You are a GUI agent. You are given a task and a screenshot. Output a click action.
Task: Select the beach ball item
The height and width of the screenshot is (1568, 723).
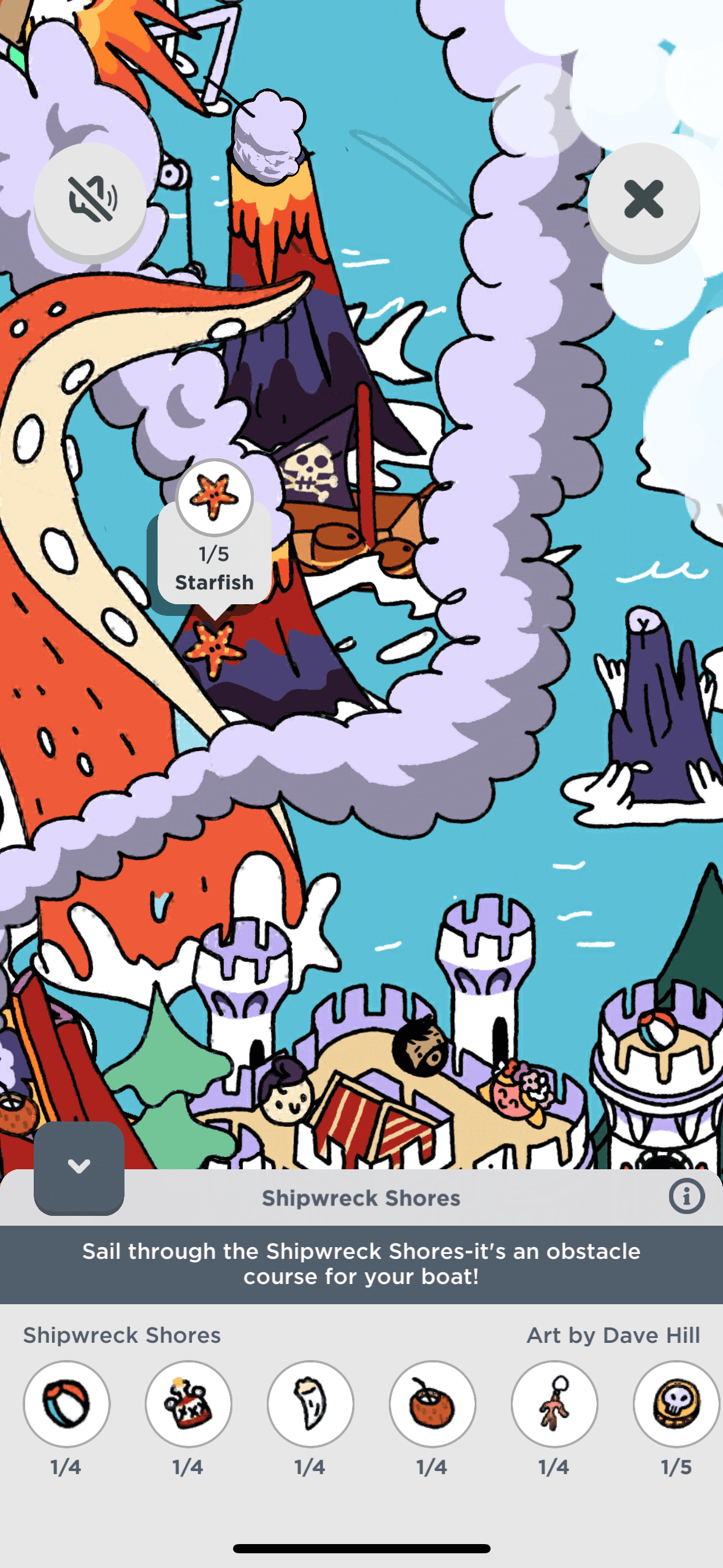pyautogui.click(x=67, y=1404)
